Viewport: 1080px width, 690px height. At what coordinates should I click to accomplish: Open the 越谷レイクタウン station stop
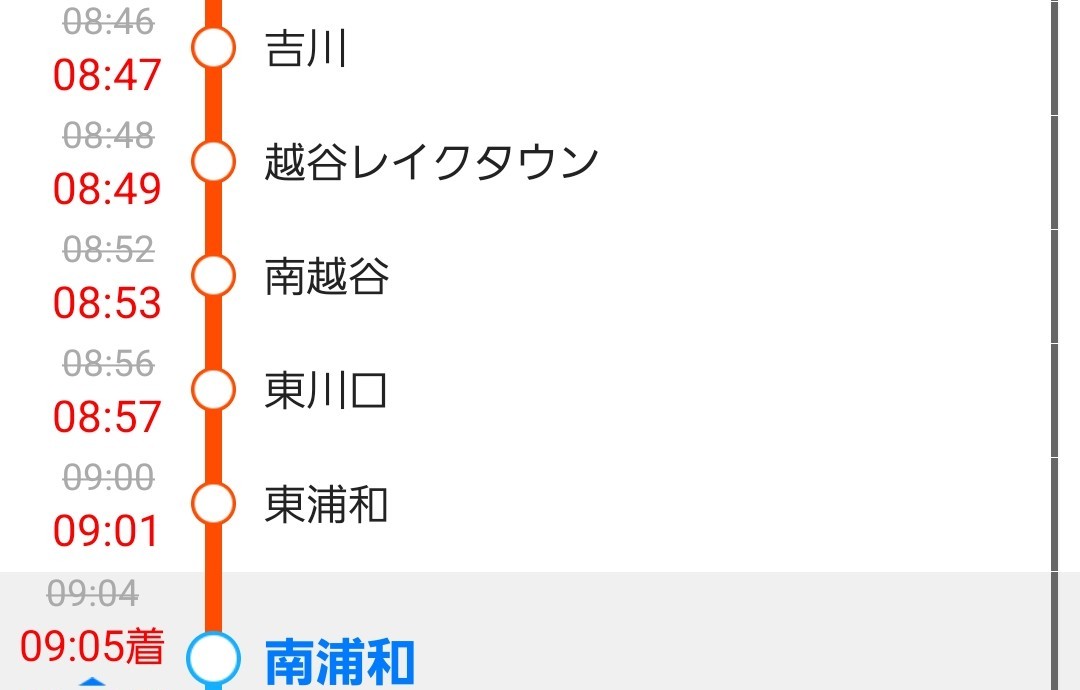431,162
